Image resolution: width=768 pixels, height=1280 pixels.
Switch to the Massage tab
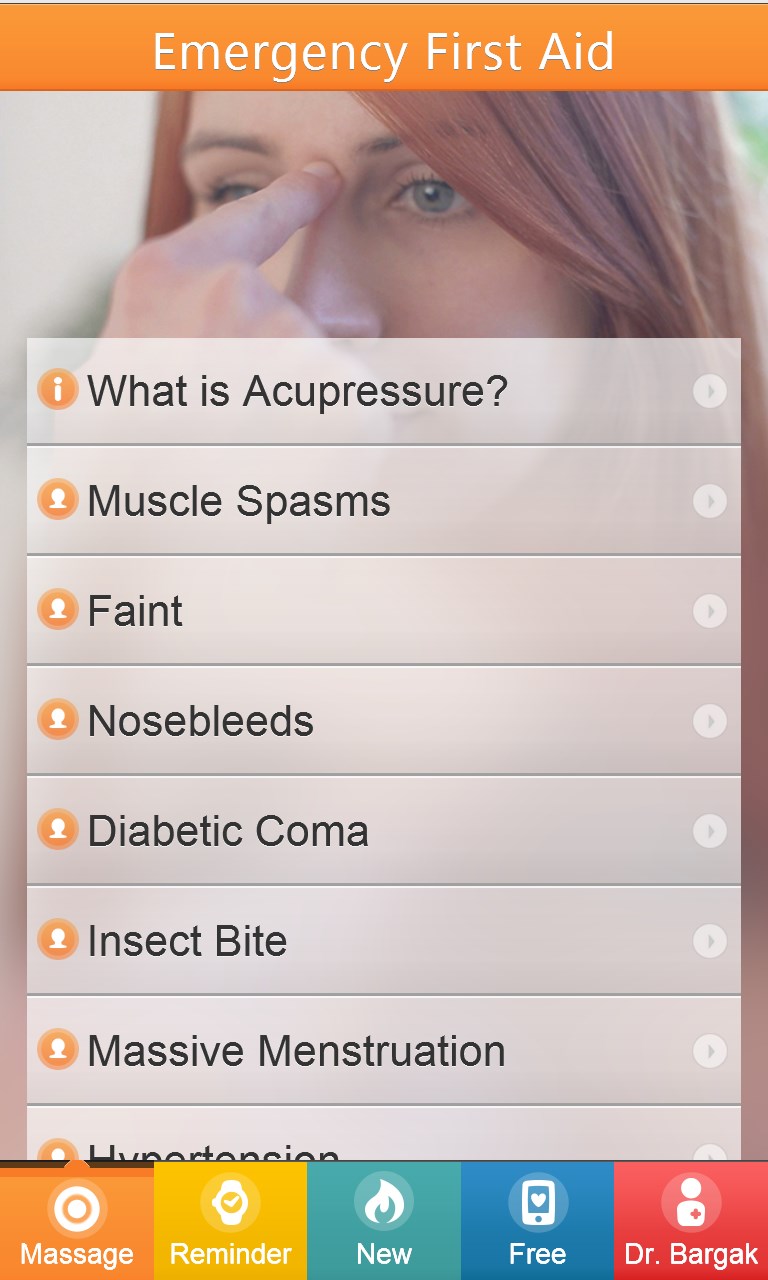click(77, 1222)
